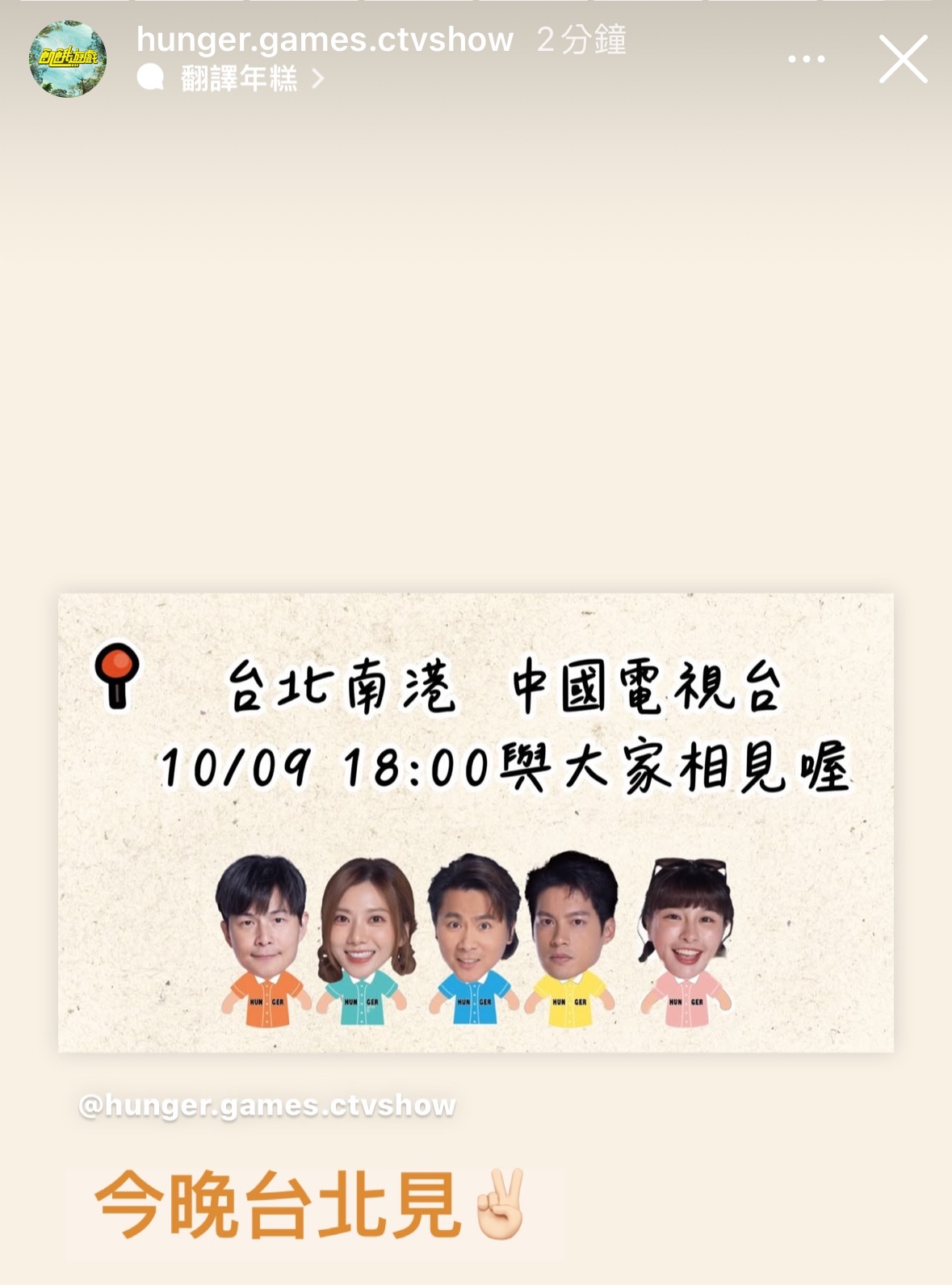This screenshot has height=1285, width=952.
Task: Tap the @hunger.games.ctvshow mention sticker
Action: (267, 1105)
